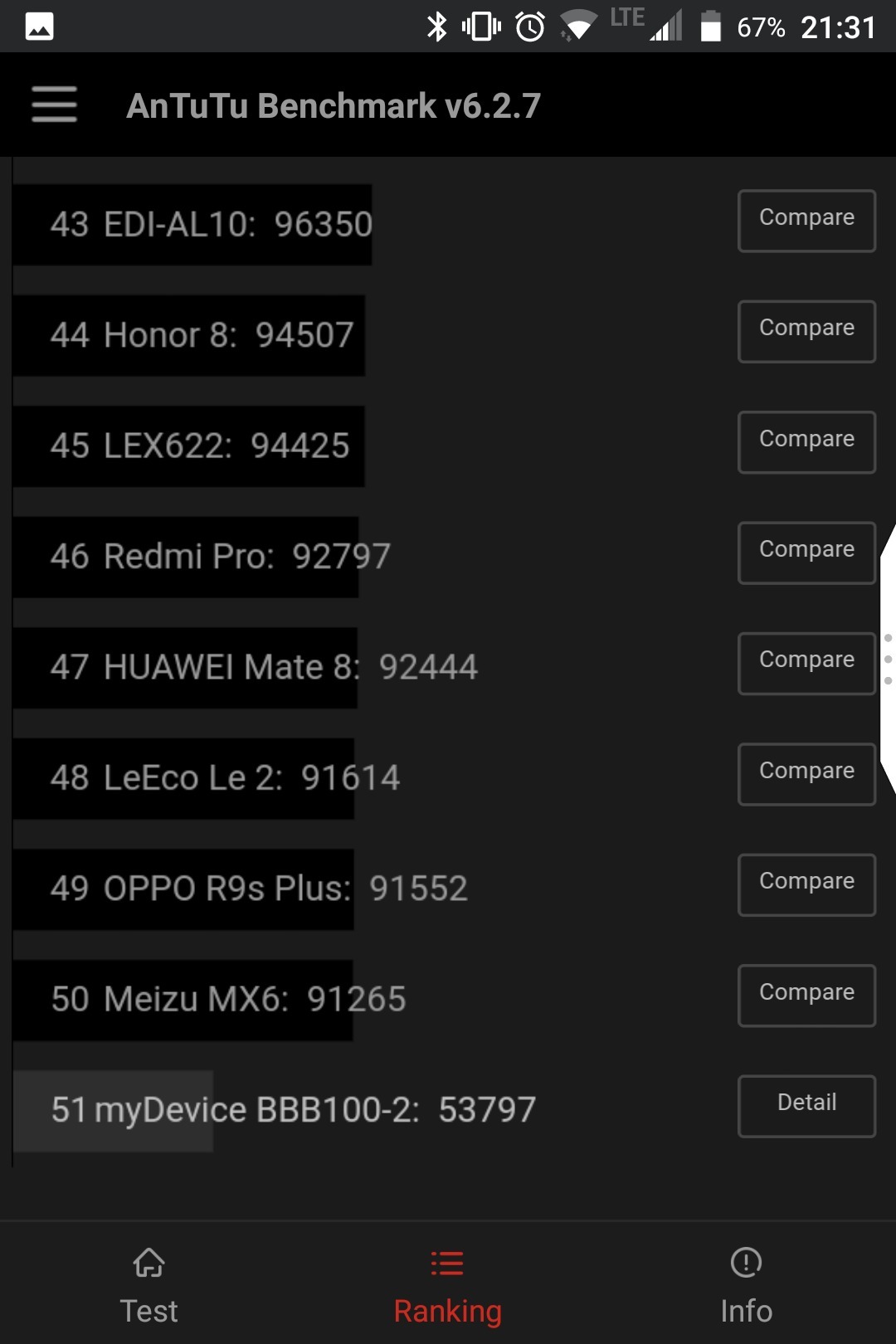The height and width of the screenshot is (1344, 896).
Task: Tap the vibrate mode status icon
Action: [x=479, y=26]
